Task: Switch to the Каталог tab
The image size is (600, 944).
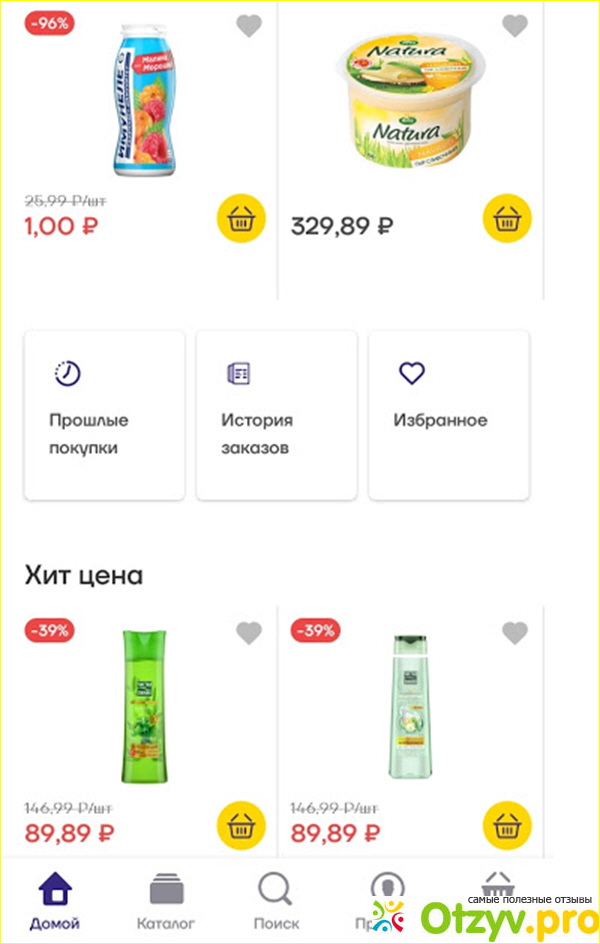Action: click(x=166, y=900)
